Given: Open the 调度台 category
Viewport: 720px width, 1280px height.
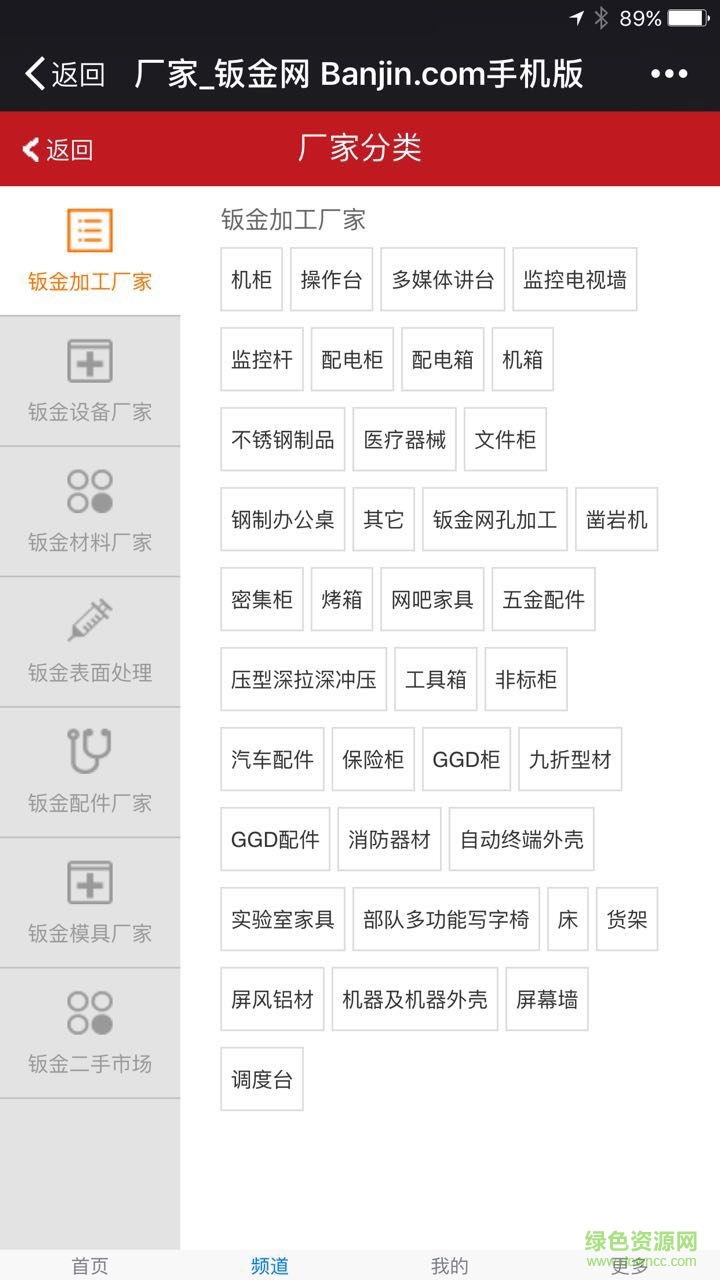Looking at the screenshot, I should [261, 1078].
